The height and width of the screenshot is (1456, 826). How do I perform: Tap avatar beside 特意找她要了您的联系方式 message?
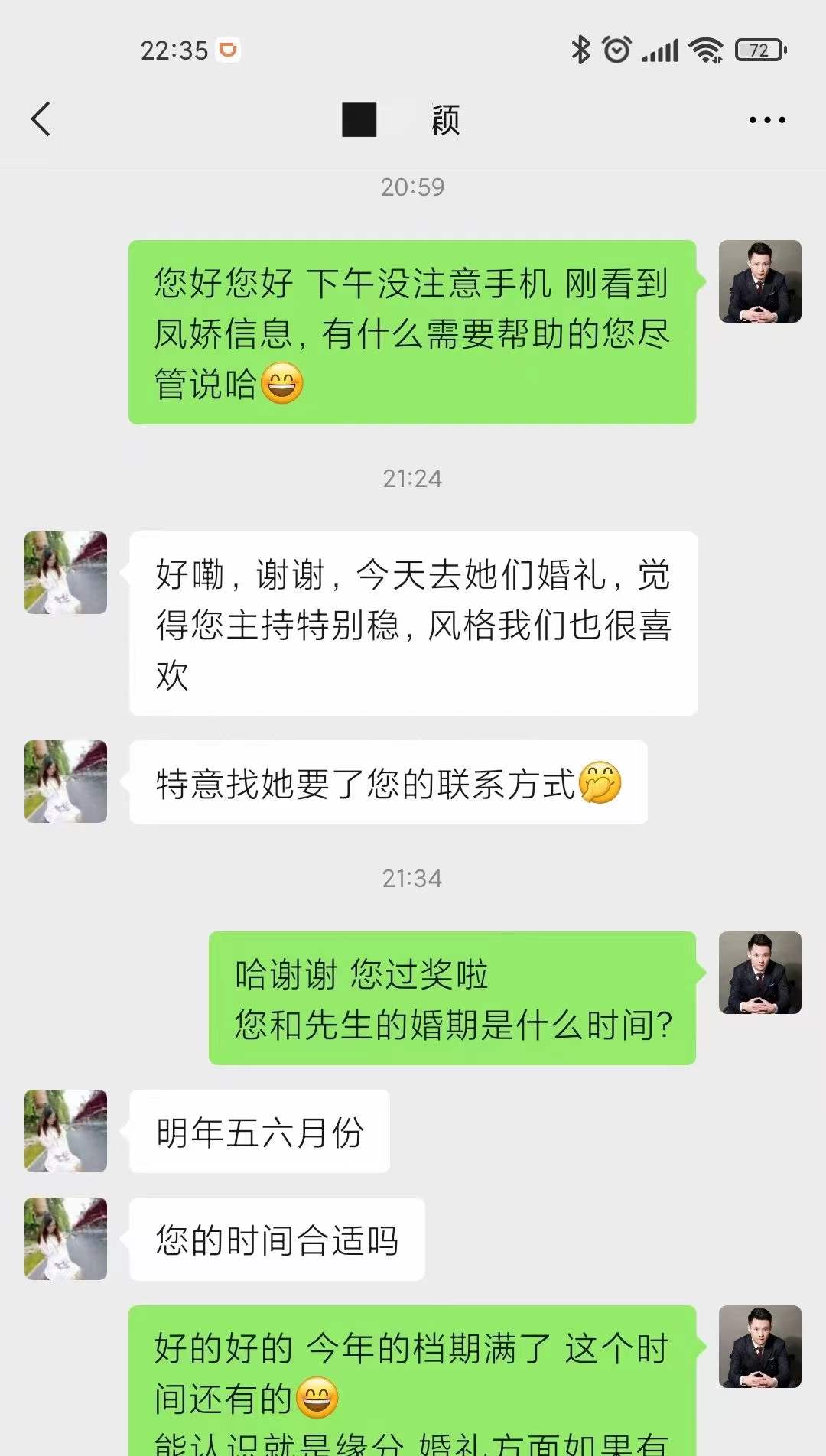[x=66, y=782]
